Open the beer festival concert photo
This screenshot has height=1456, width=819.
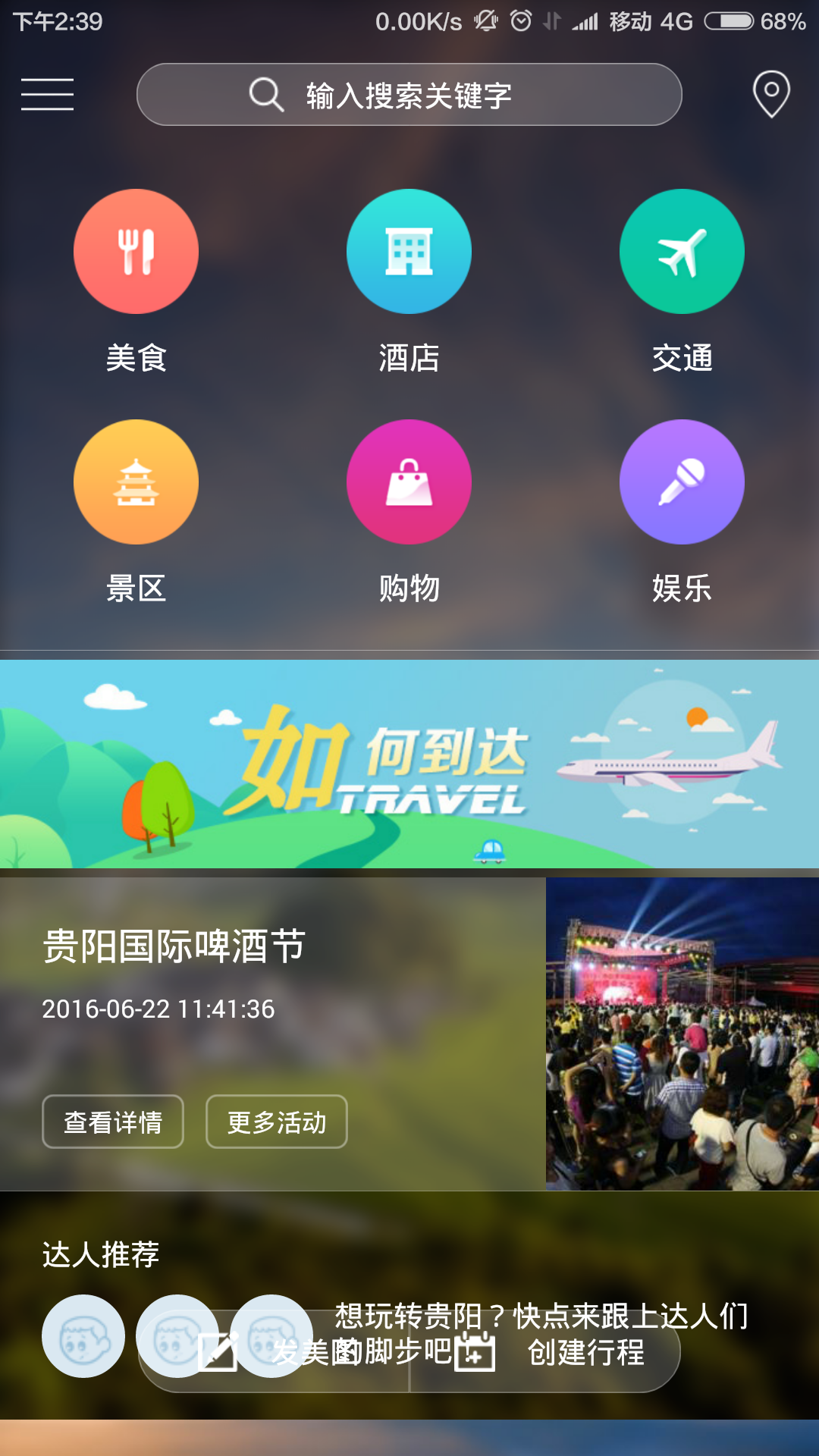(682, 1034)
